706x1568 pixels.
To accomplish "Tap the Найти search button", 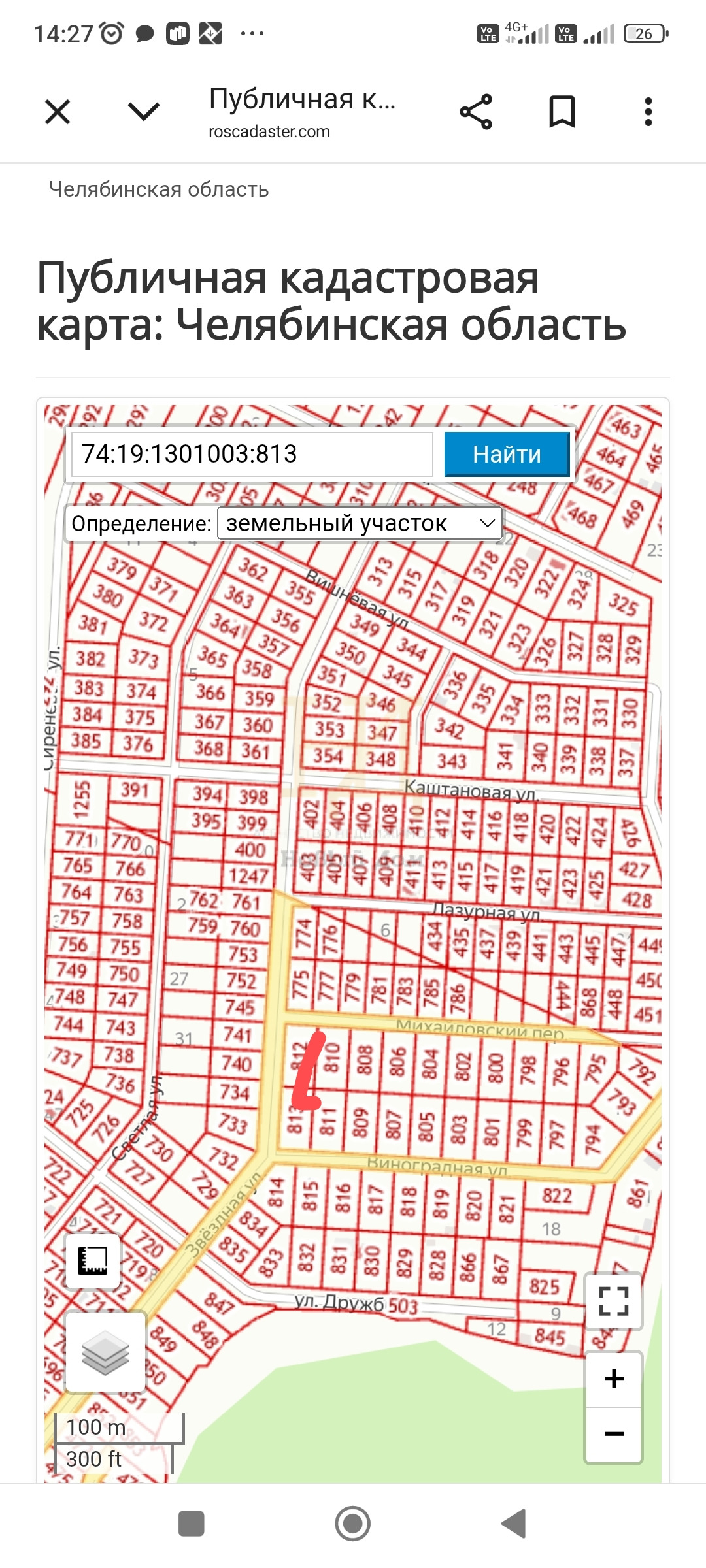I will [507, 454].
